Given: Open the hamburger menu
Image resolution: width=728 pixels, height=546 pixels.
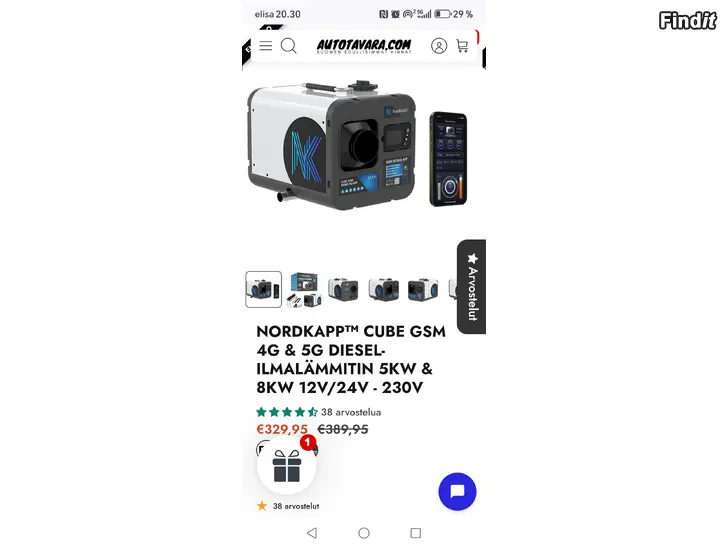Looking at the screenshot, I should (x=265, y=46).
